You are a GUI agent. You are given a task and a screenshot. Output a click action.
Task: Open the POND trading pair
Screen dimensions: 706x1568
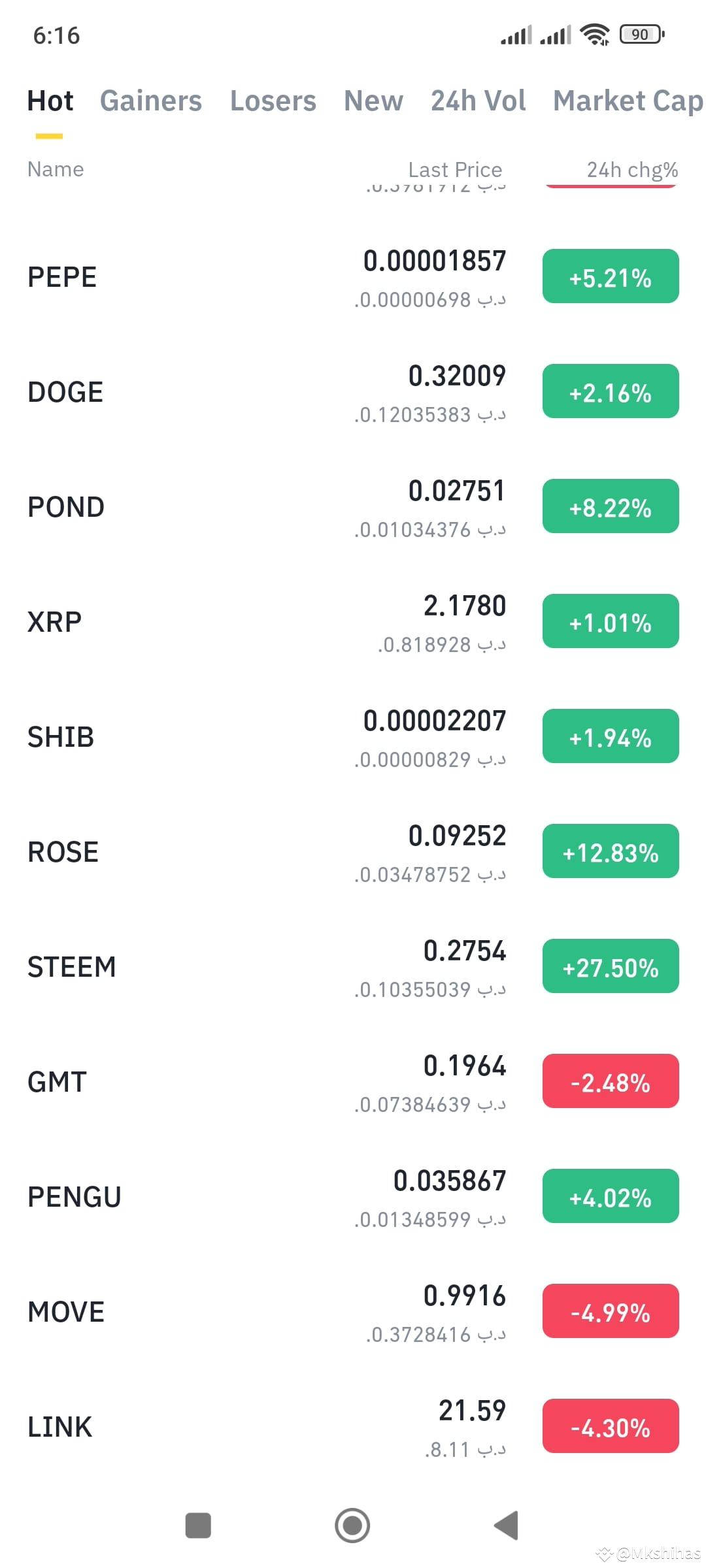(x=66, y=507)
